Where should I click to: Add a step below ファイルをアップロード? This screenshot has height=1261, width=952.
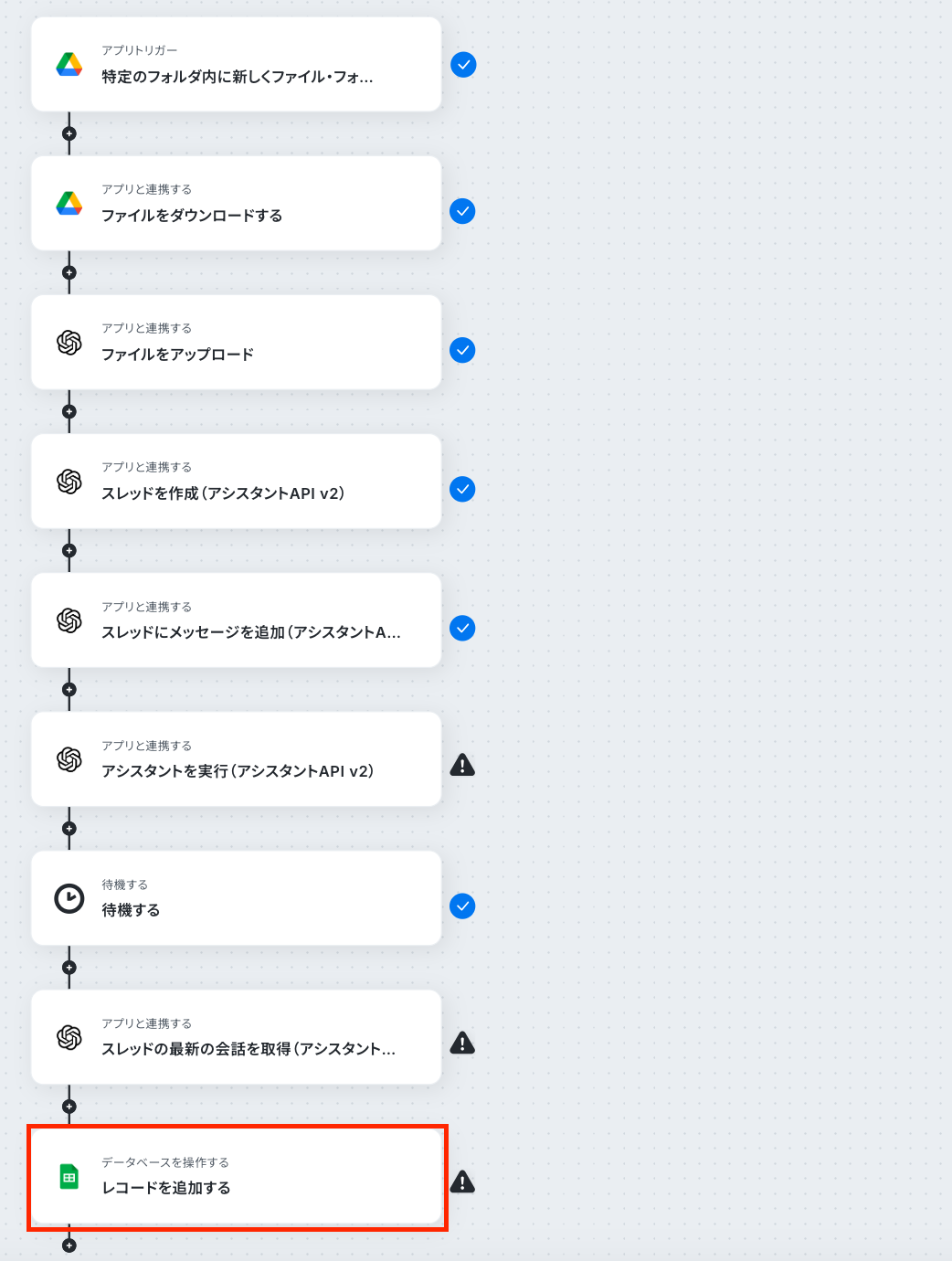[69, 411]
